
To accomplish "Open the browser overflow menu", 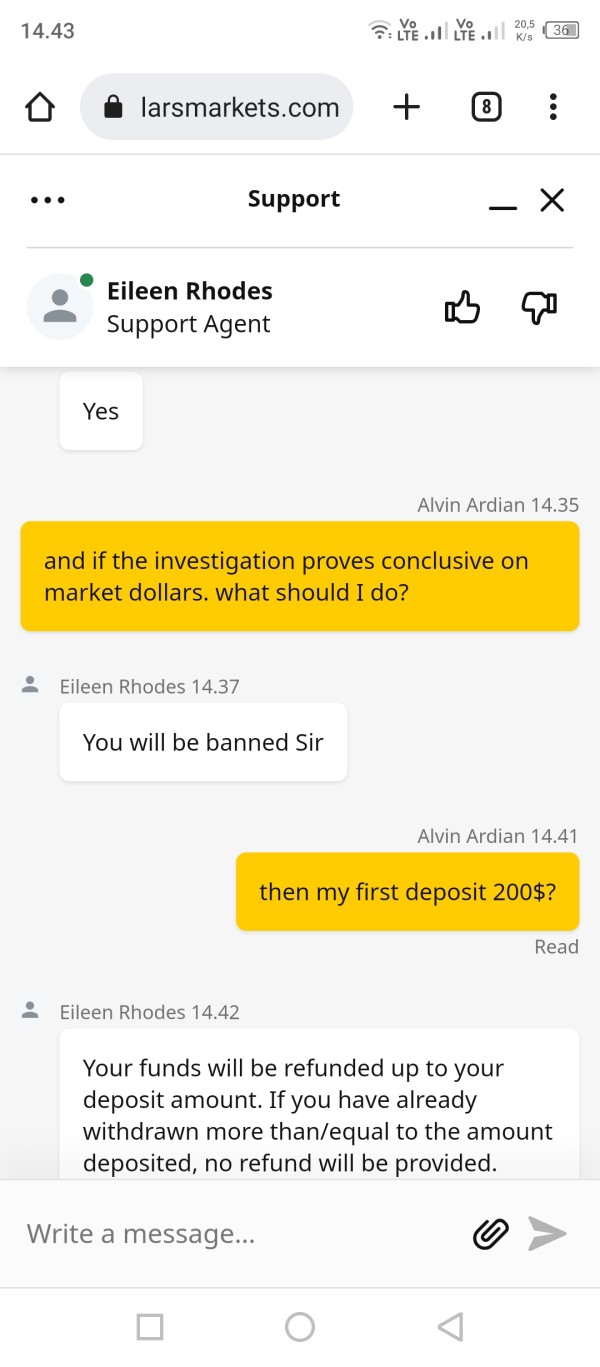I will (x=553, y=107).
